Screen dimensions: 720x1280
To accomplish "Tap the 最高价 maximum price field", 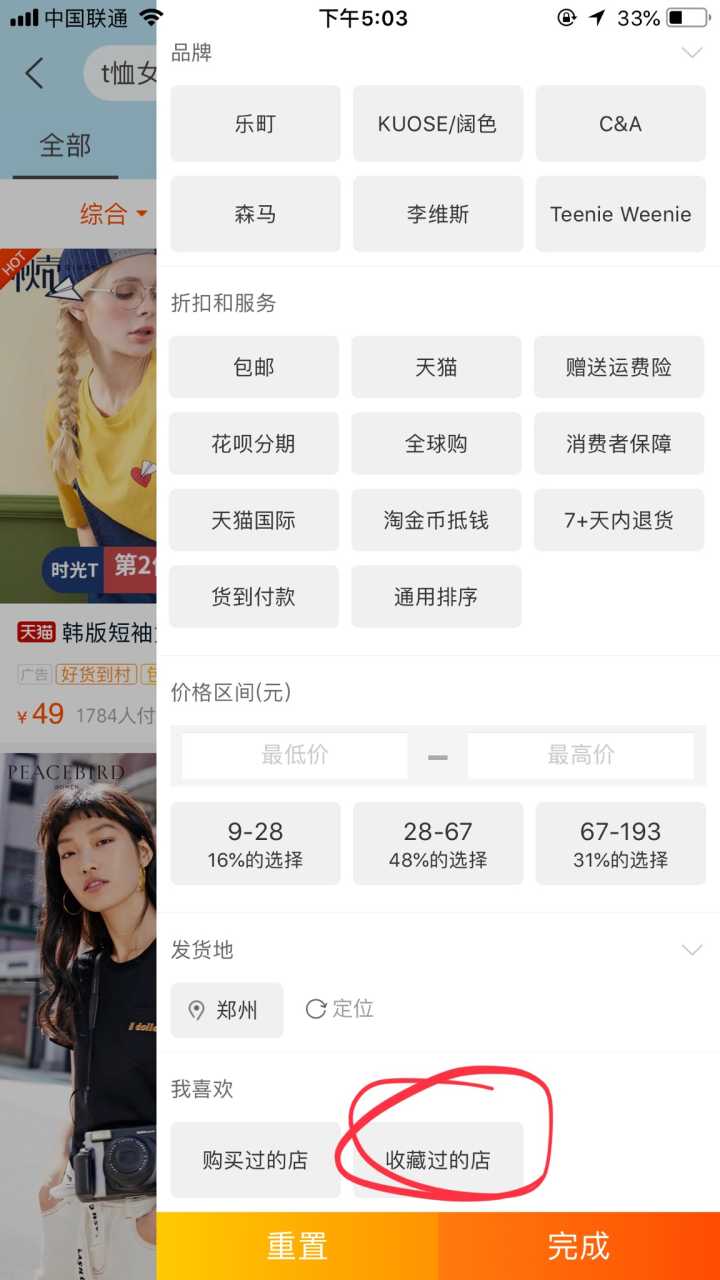I will click(580, 755).
